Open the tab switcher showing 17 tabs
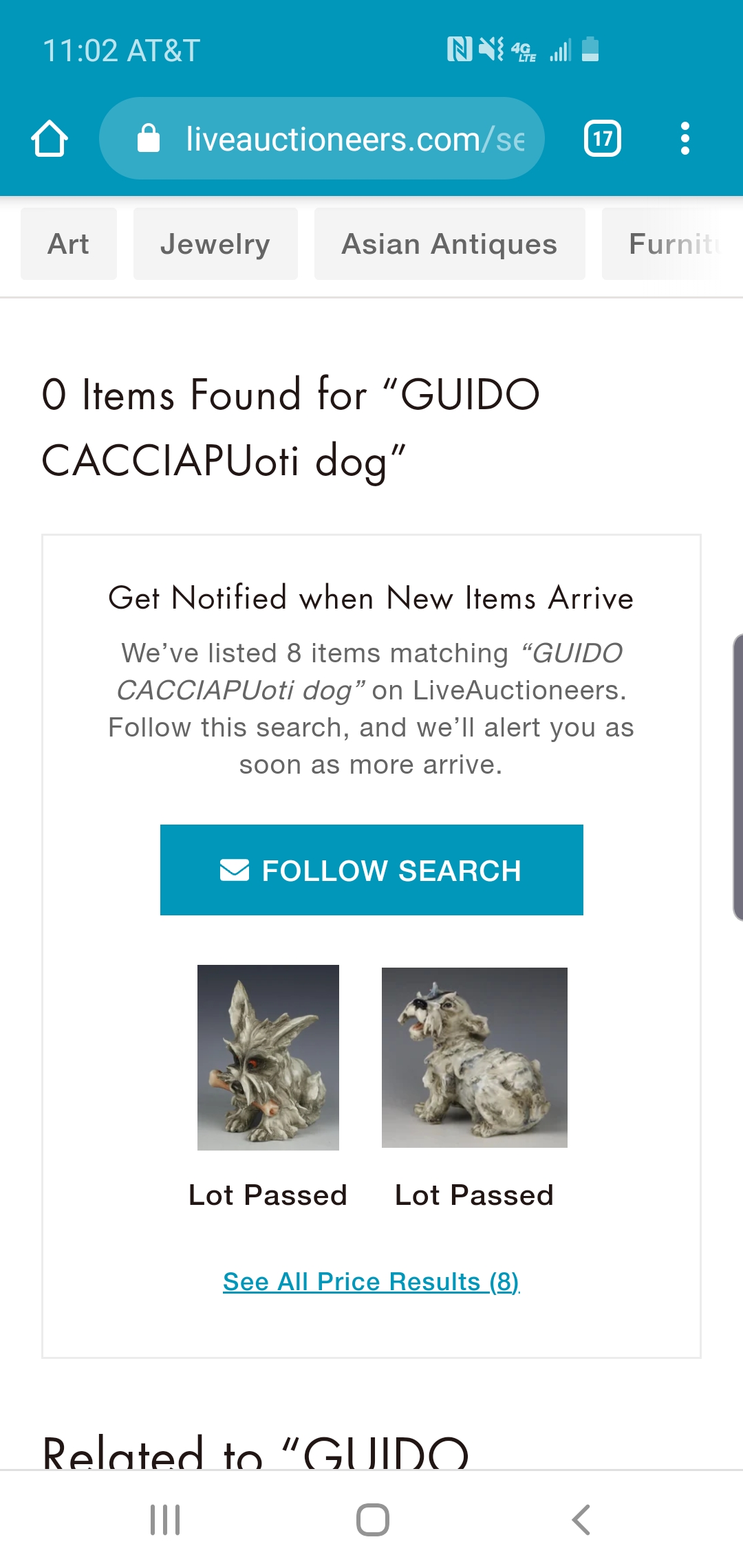Image resolution: width=743 pixels, height=1568 pixels. click(x=602, y=139)
